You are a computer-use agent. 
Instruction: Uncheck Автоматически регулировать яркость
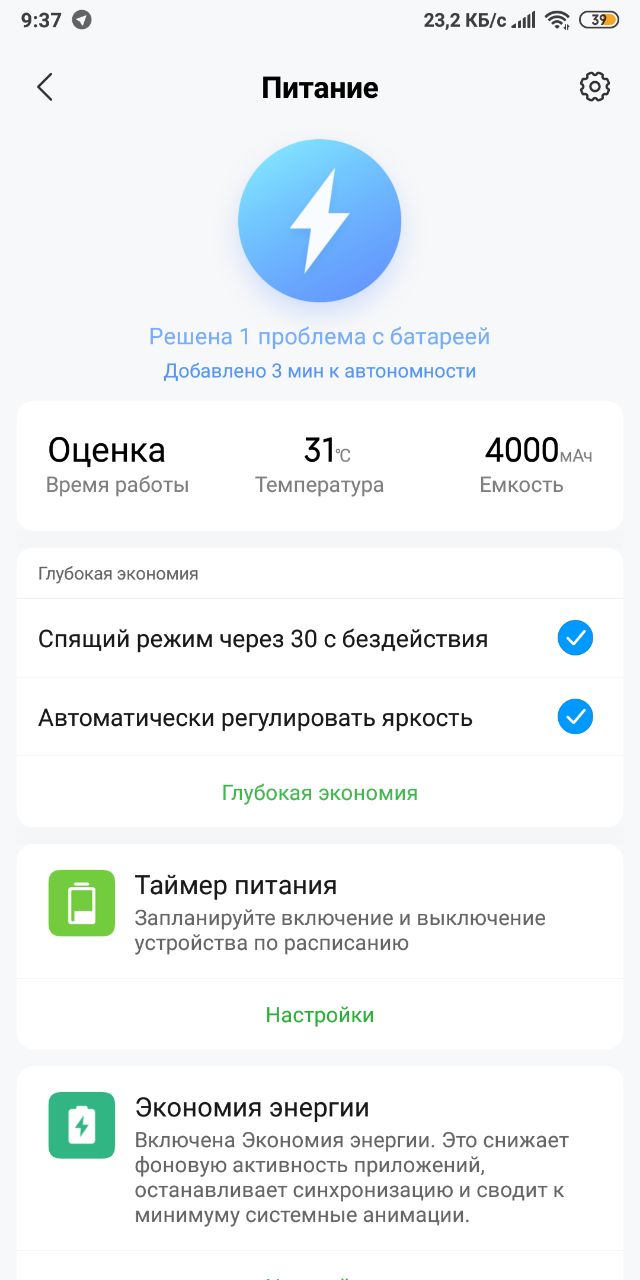tap(575, 717)
